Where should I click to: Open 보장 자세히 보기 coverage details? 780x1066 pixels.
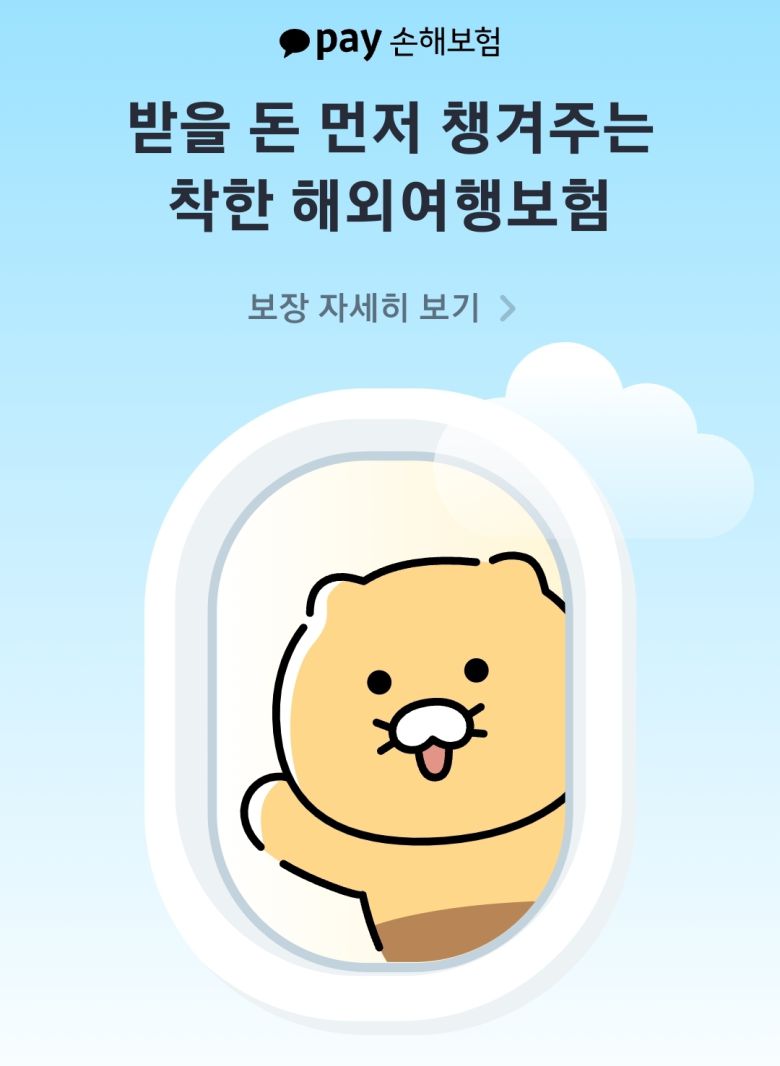pos(381,307)
